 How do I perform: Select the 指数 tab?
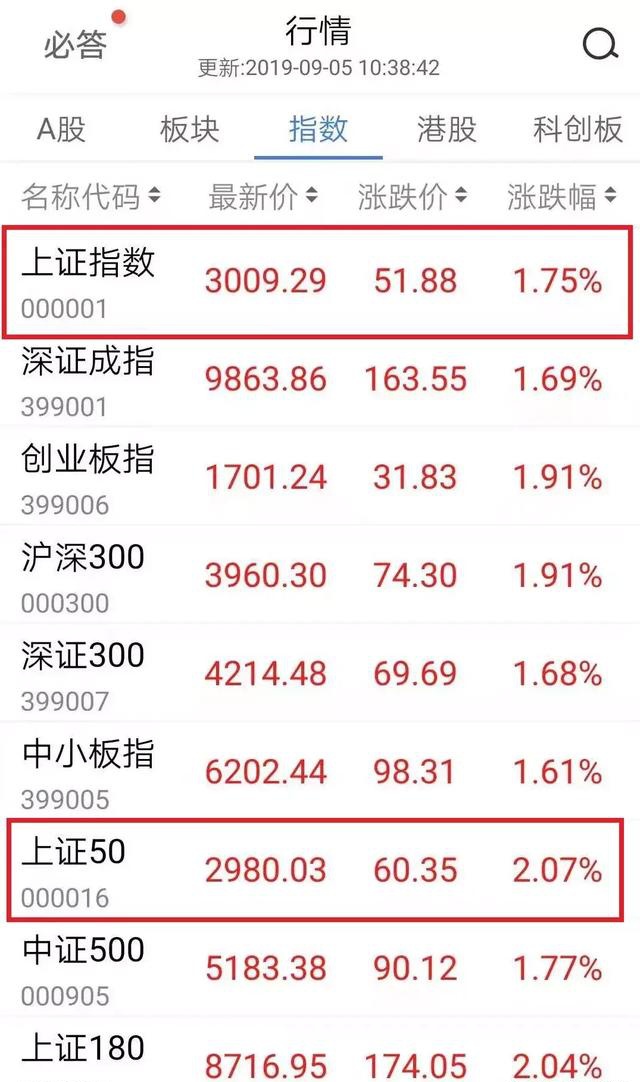pyautogui.click(x=318, y=129)
